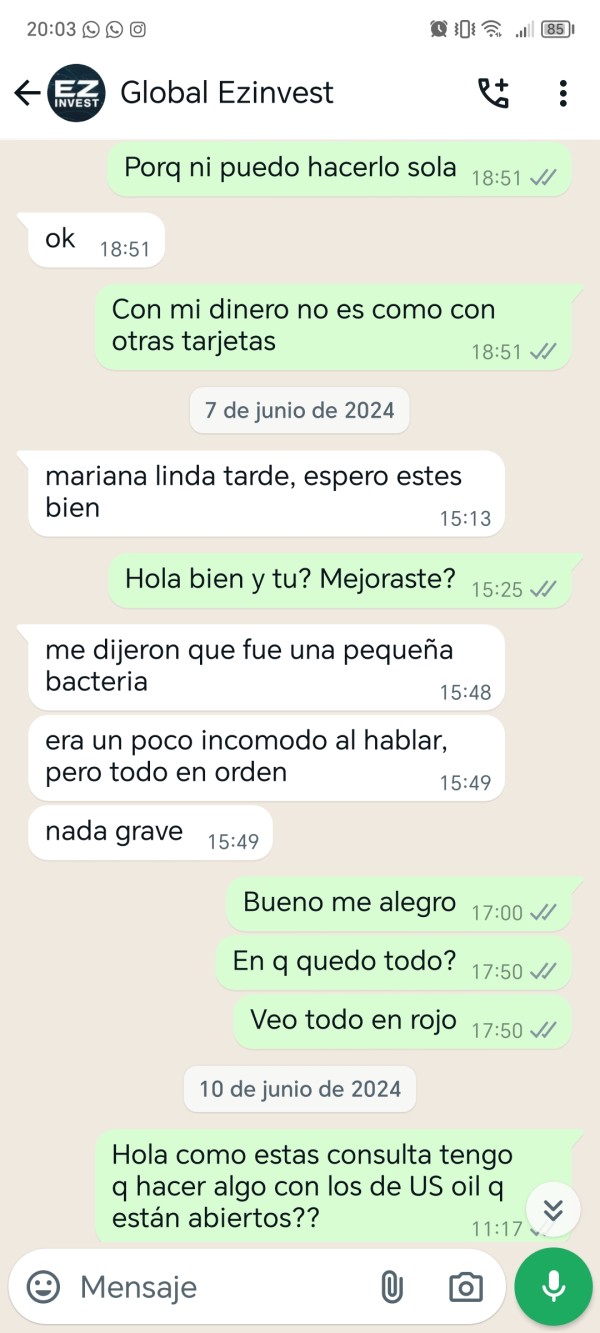This screenshot has height=1333, width=600.
Task: Open the camera from message bar
Action: [x=466, y=1287]
